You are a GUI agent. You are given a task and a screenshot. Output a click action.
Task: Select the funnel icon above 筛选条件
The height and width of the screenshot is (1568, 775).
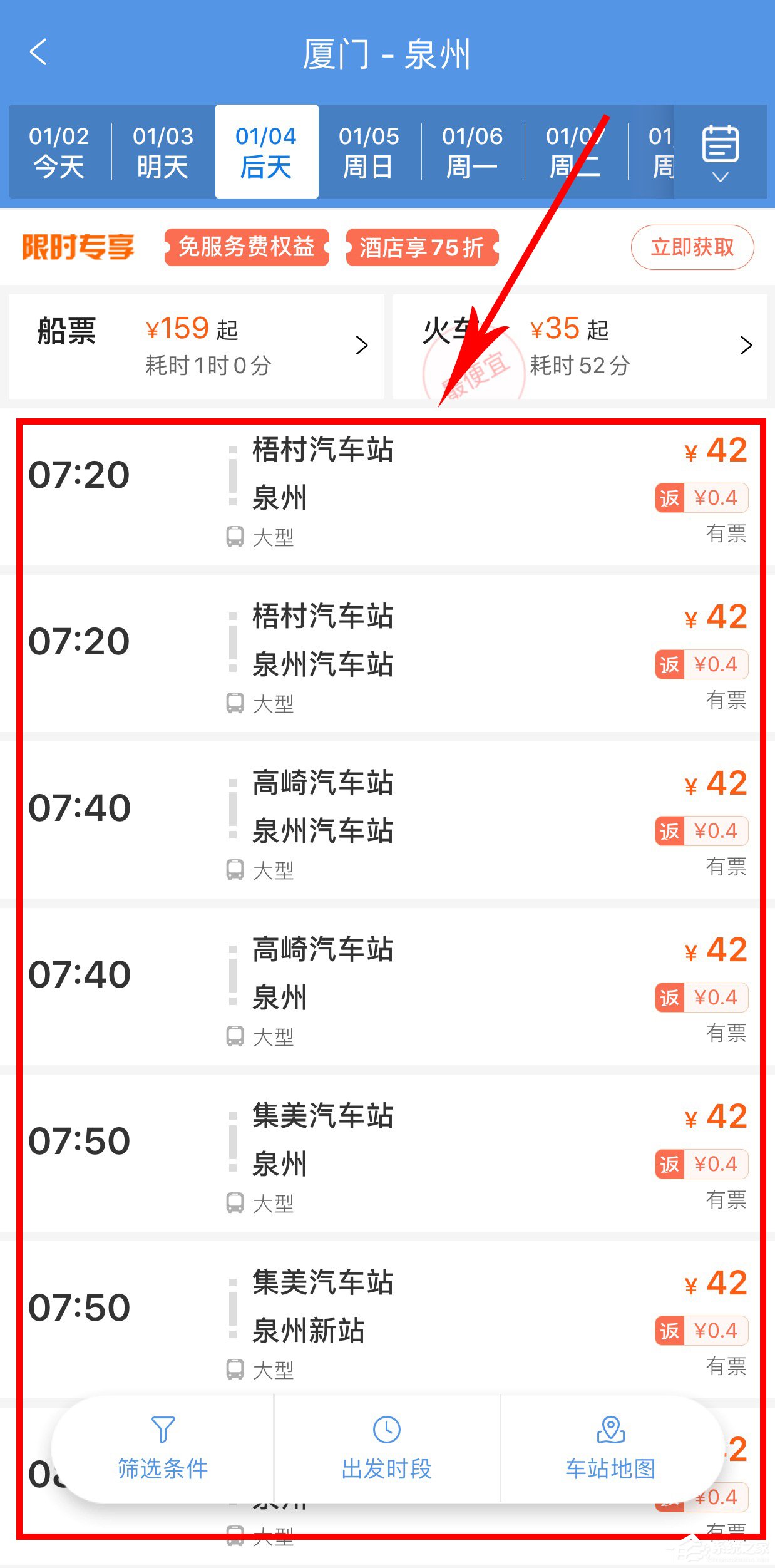163,1430
